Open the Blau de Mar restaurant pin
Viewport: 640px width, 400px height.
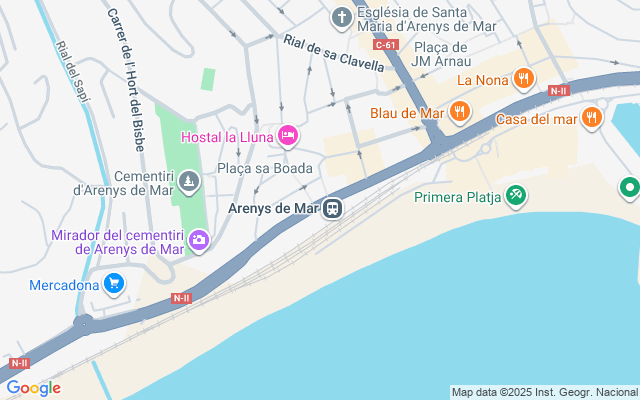(x=459, y=112)
